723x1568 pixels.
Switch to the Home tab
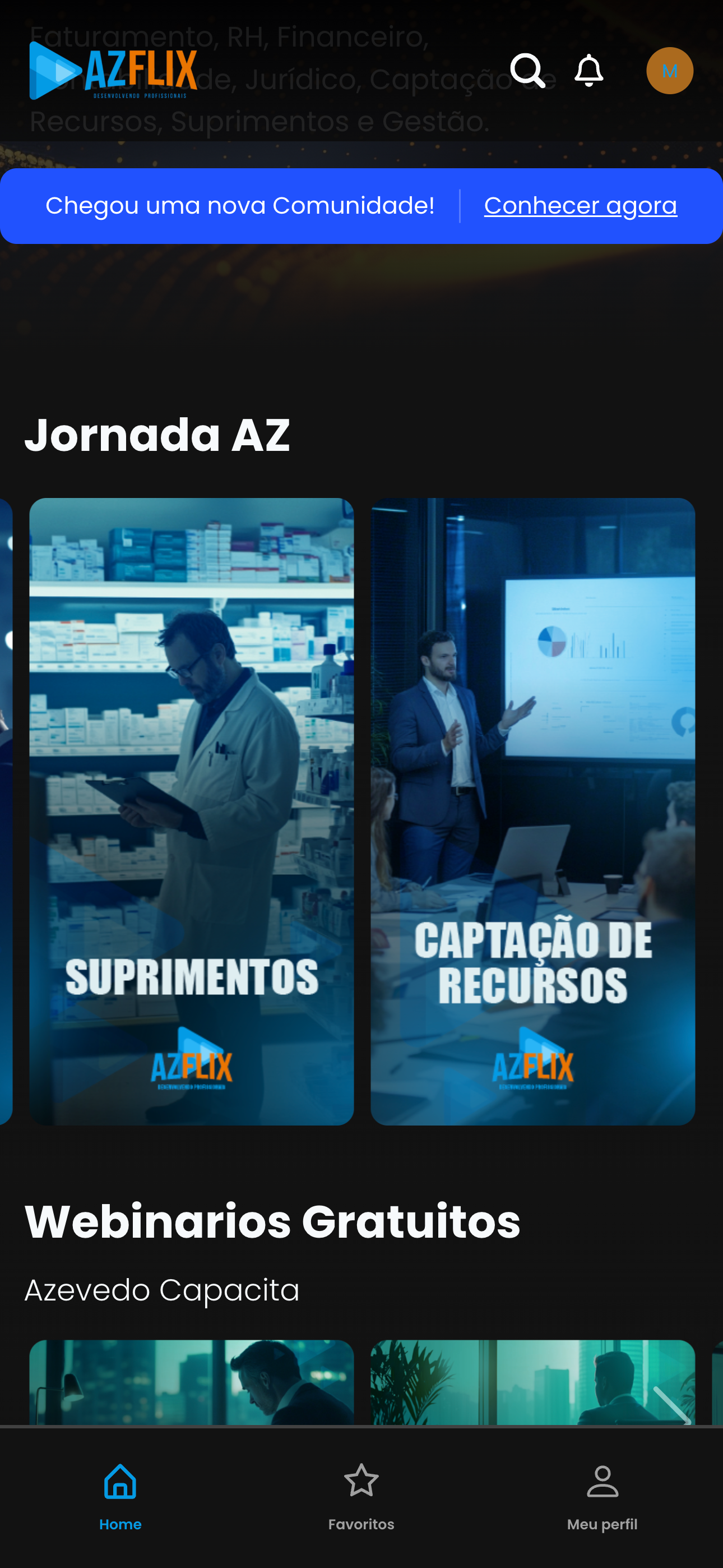pyautogui.click(x=120, y=1496)
